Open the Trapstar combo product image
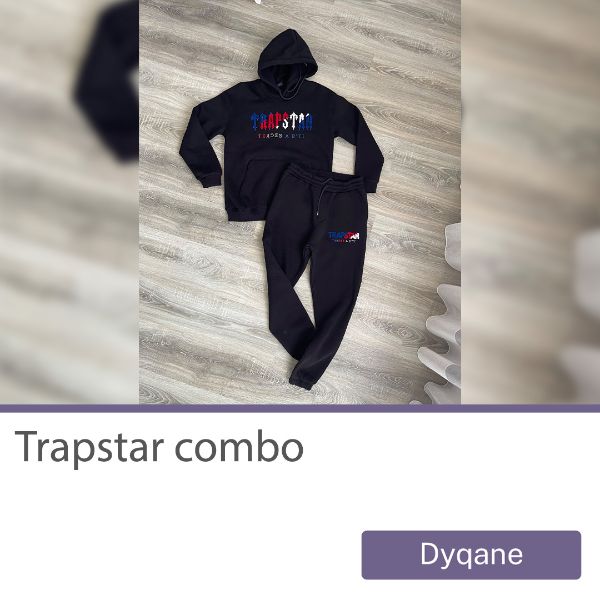This screenshot has width=600, height=600. (x=300, y=202)
